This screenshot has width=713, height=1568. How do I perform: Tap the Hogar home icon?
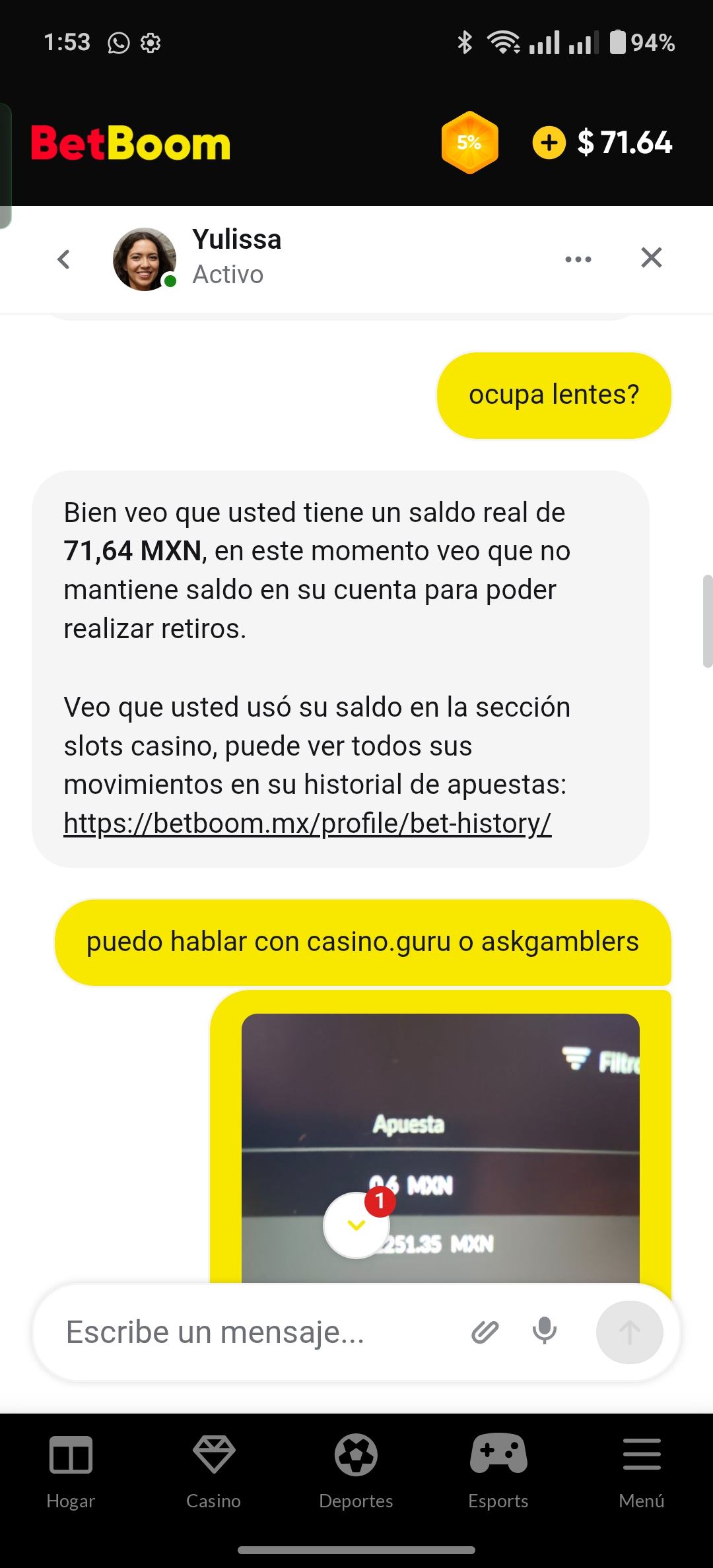(71, 1454)
